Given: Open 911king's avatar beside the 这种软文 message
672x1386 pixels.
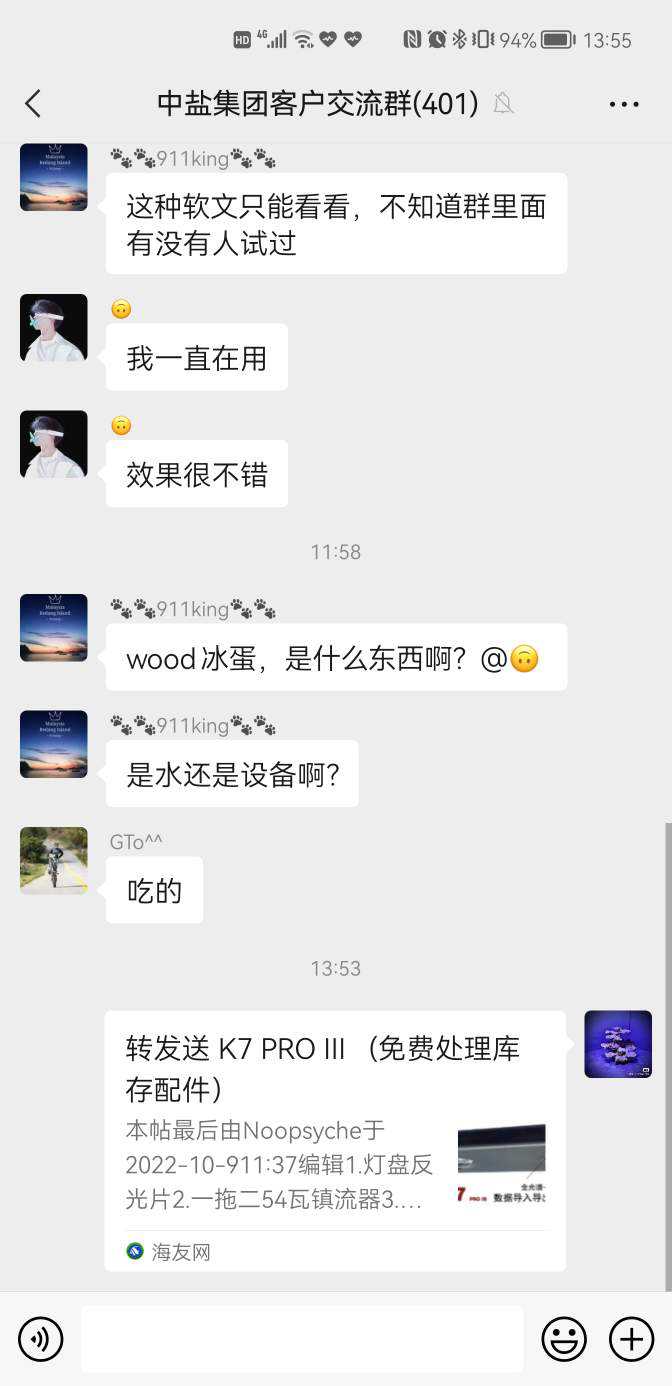Looking at the screenshot, I should 54,177.
